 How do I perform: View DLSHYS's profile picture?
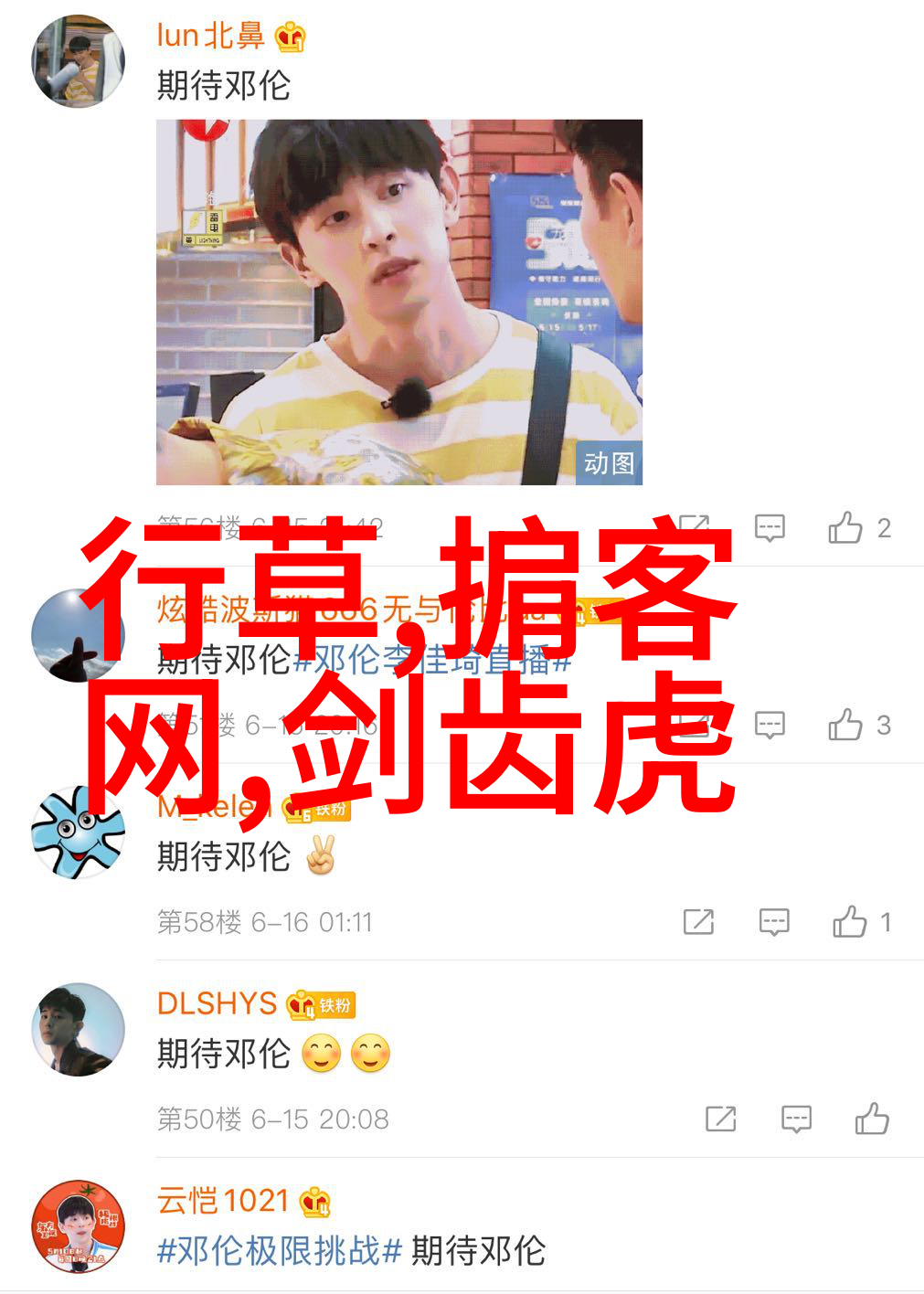(78, 1029)
